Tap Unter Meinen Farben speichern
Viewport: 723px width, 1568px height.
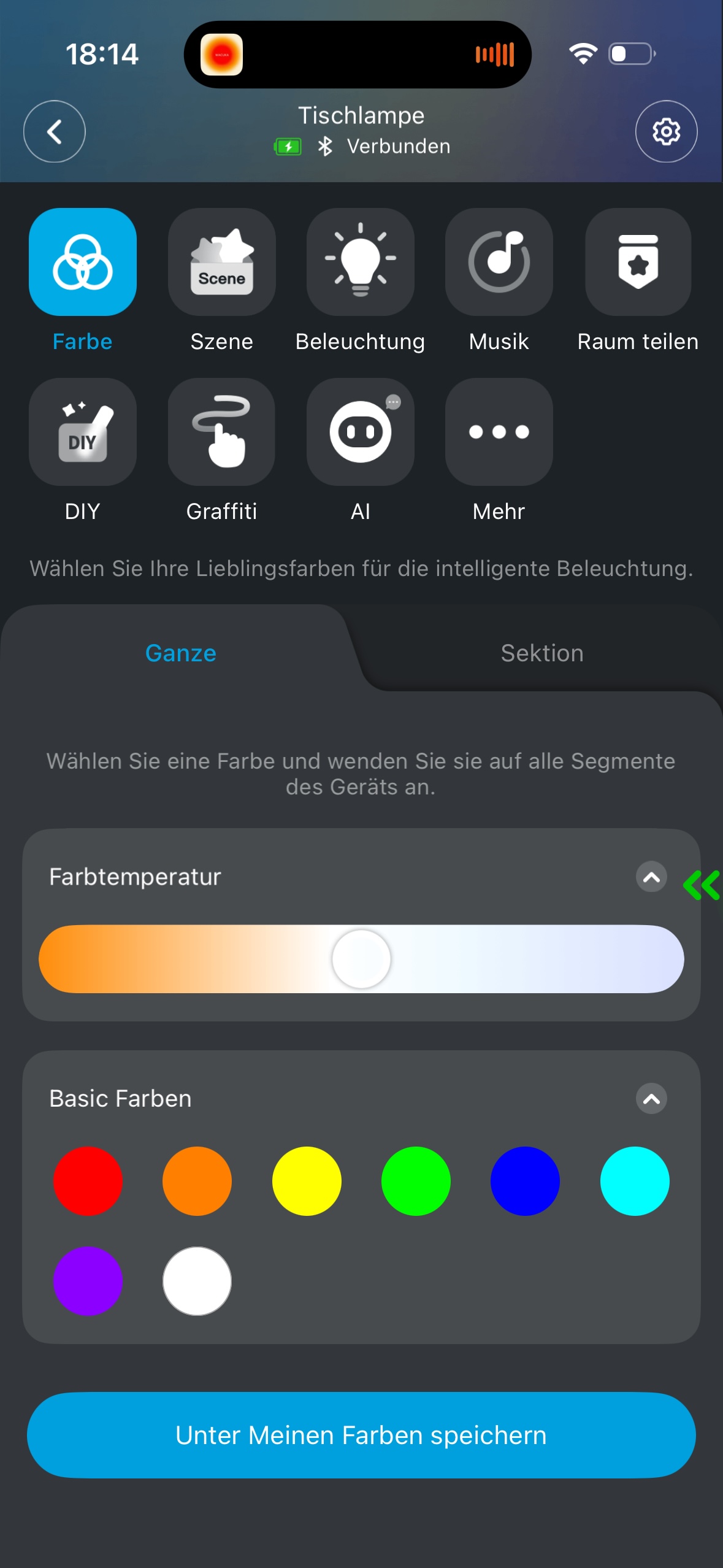[x=361, y=1435]
